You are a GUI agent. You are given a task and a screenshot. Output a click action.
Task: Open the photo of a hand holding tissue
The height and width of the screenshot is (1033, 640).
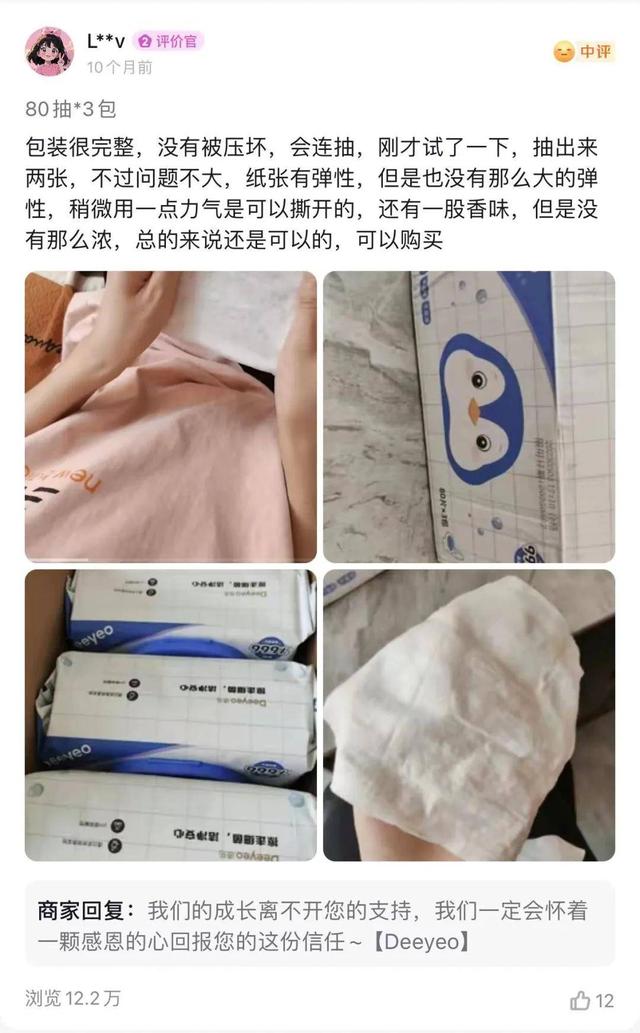point(171,416)
